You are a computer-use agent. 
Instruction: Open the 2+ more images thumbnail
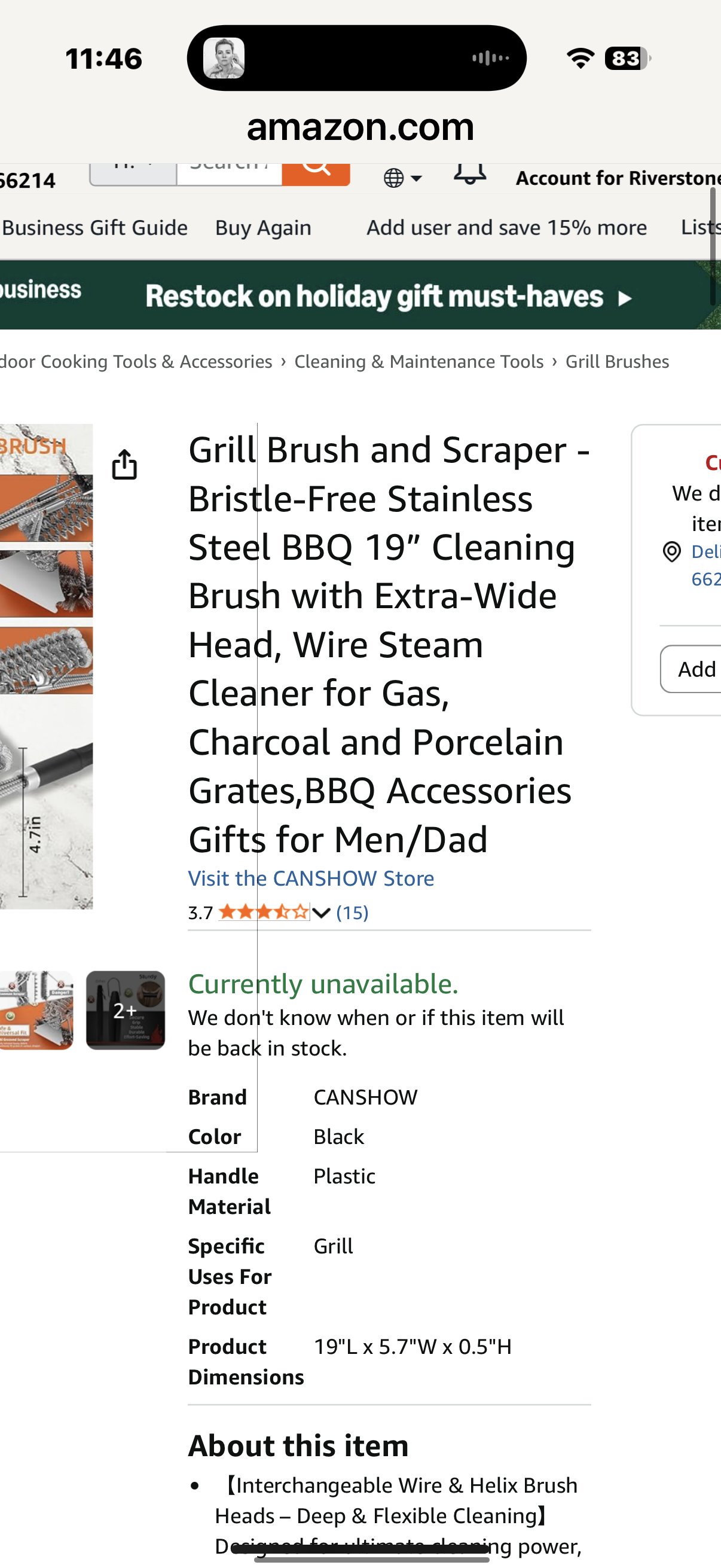(x=126, y=1010)
